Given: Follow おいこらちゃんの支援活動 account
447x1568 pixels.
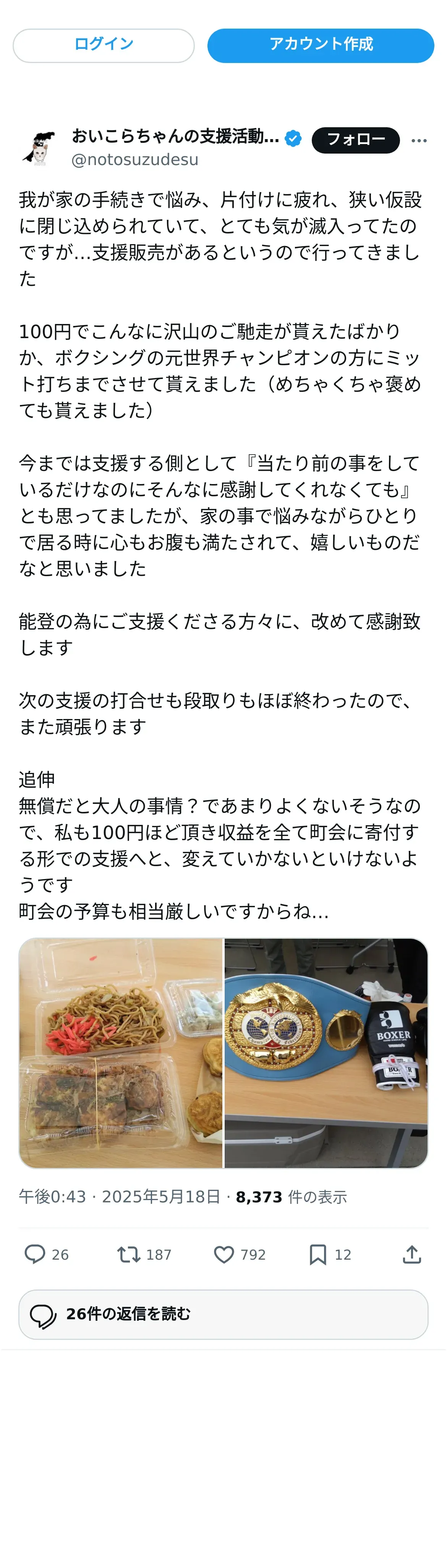Looking at the screenshot, I should click(x=356, y=140).
